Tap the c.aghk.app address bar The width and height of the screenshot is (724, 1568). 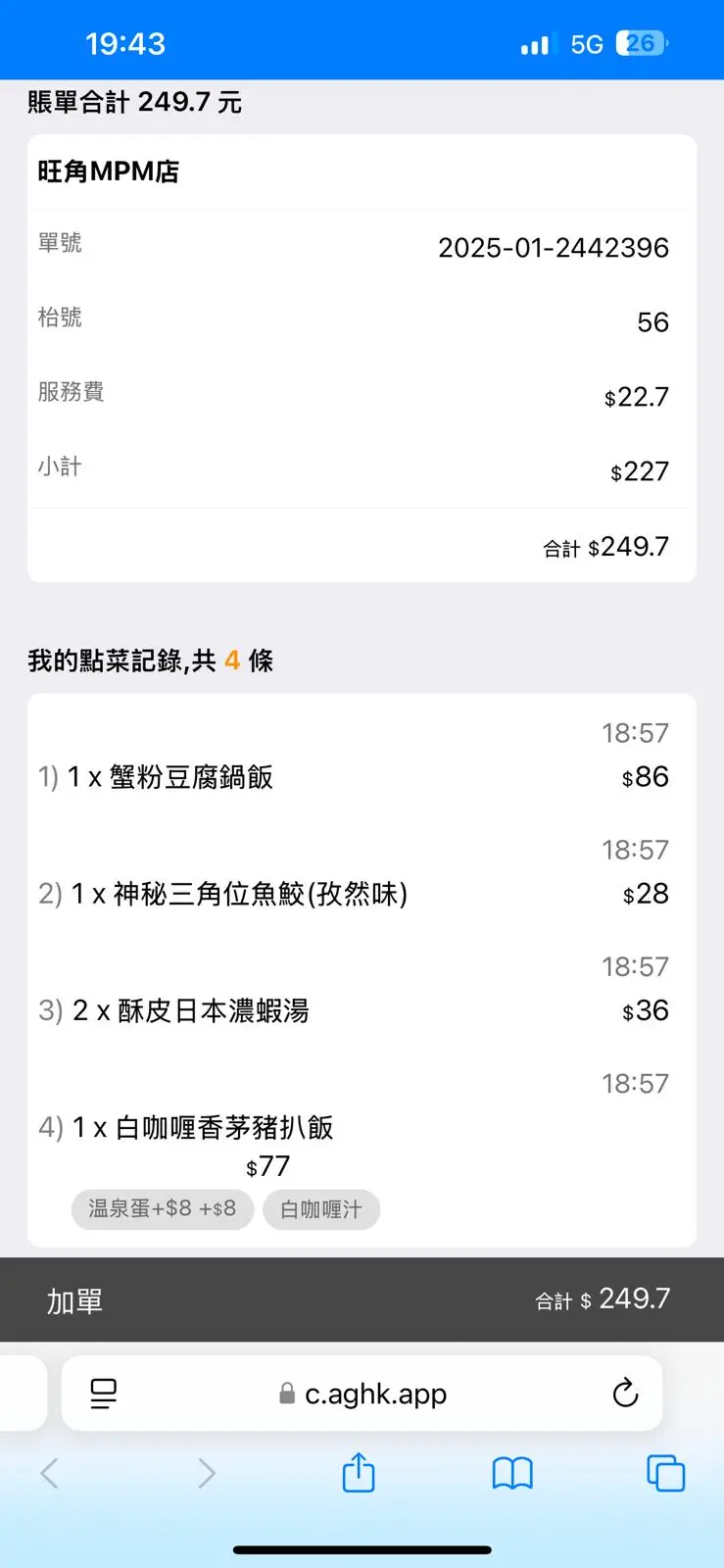(362, 1393)
